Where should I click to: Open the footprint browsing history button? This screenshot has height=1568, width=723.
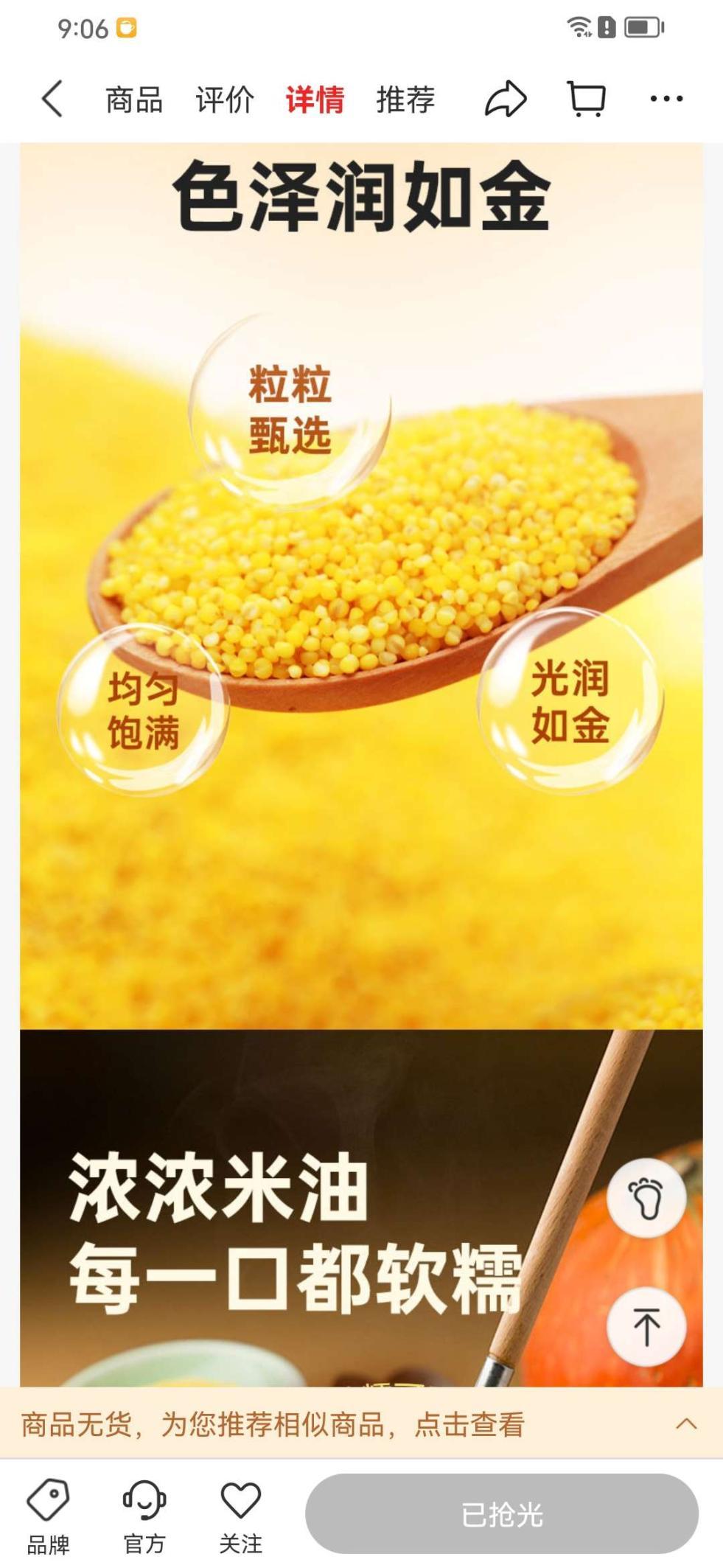[x=646, y=1198]
